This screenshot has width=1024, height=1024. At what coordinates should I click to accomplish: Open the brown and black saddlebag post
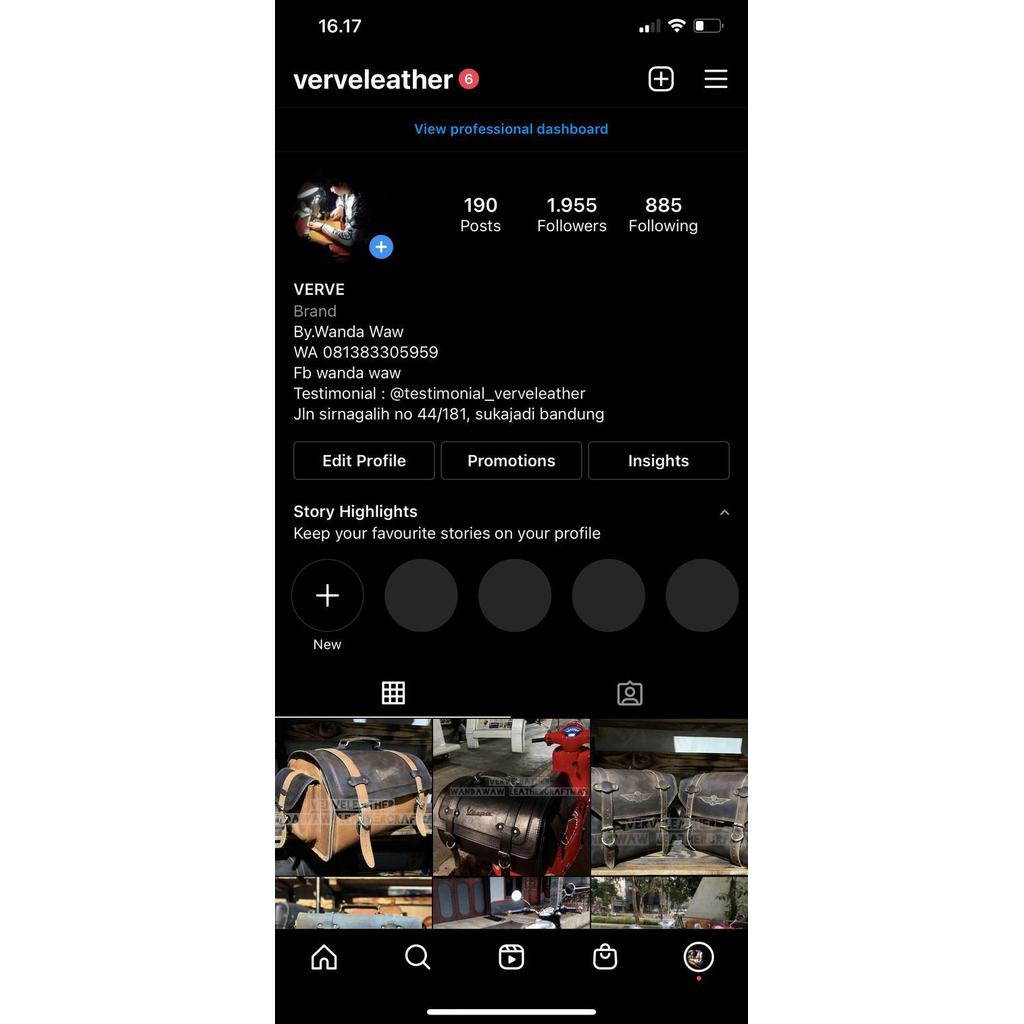point(353,797)
